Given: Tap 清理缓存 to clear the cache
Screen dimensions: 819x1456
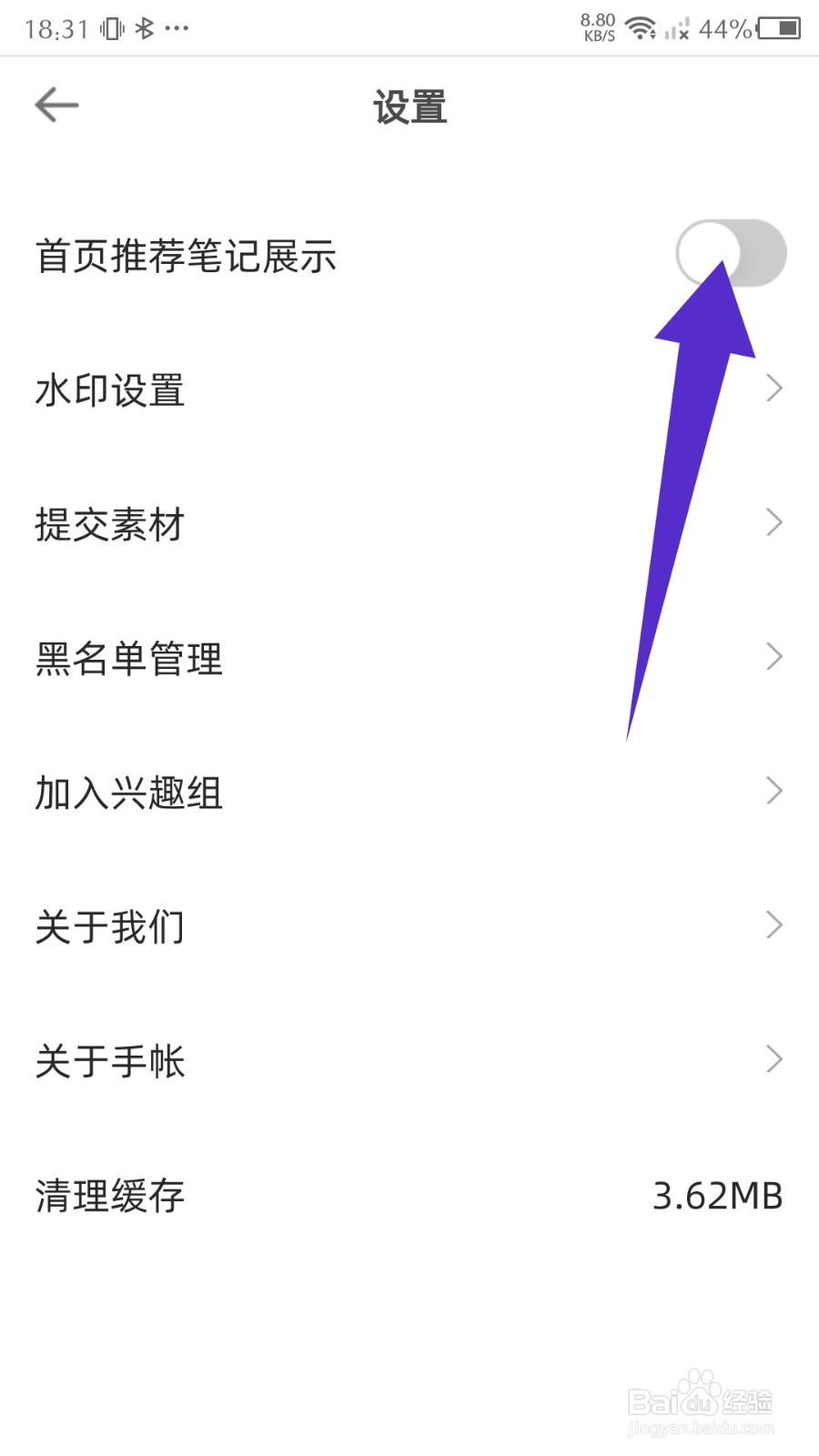Looking at the screenshot, I should click(x=109, y=1195).
